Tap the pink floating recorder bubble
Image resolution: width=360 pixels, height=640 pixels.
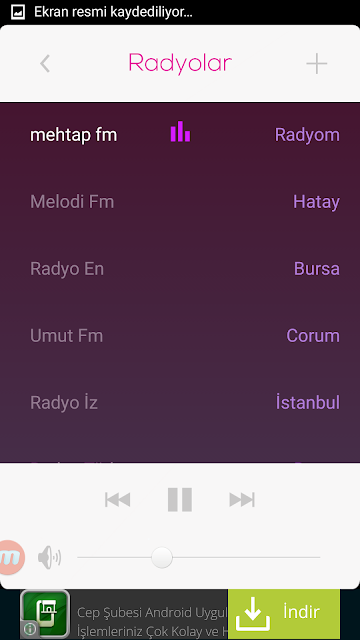pyautogui.click(x=11, y=557)
